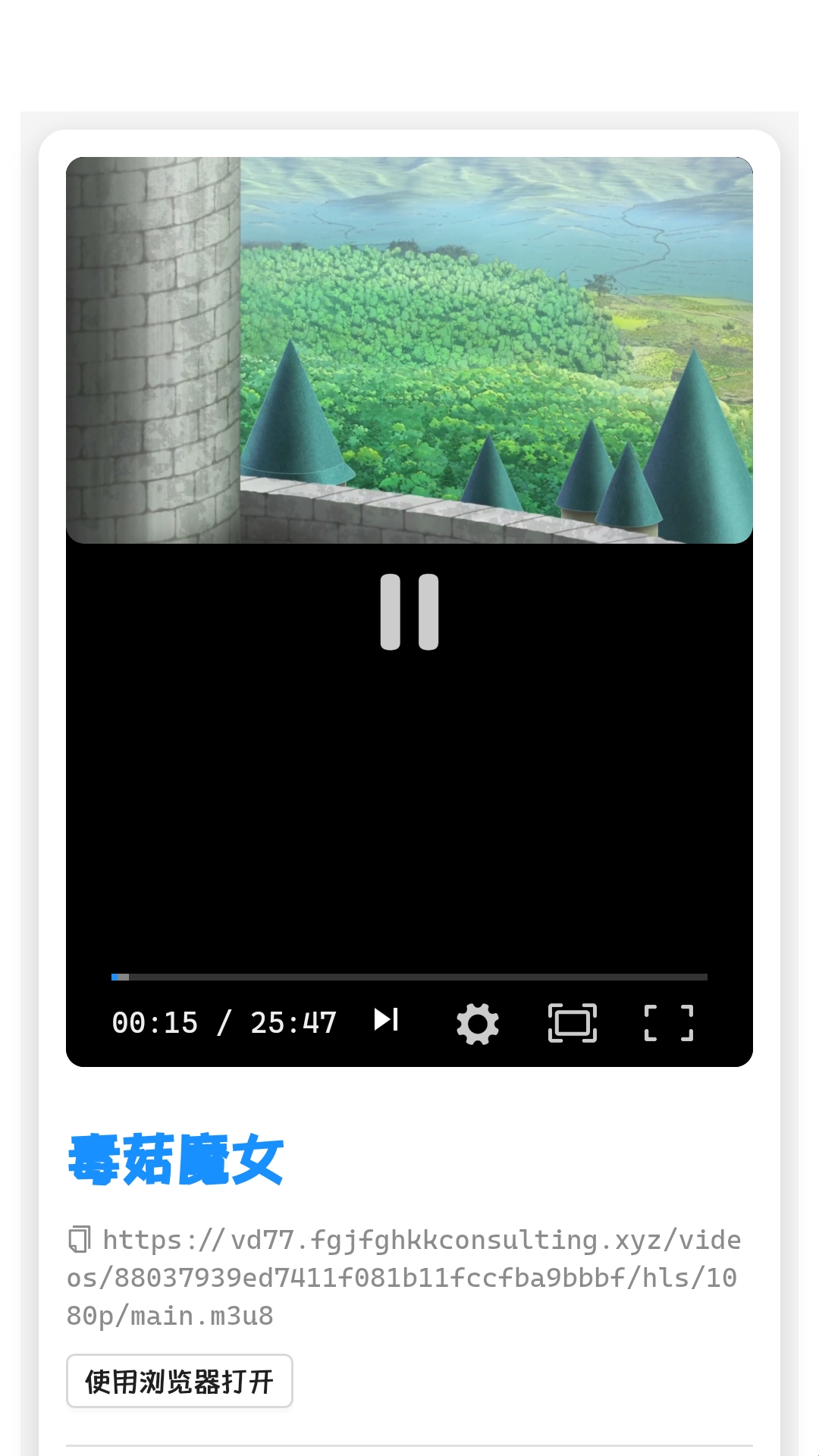Toggle web fullscreen mode
The height and width of the screenshot is (1456, 819).
(573, 1024)
